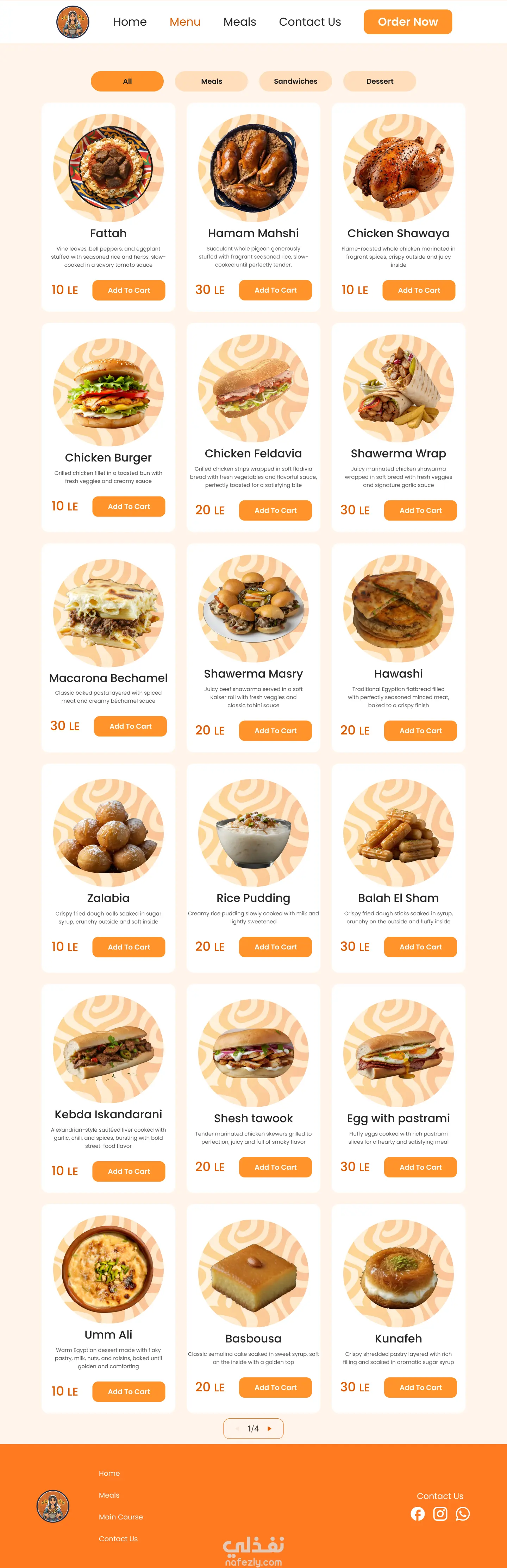507x1568 pixels.
Task: Open the Home navigation link
Action: [x=130, y=22]
